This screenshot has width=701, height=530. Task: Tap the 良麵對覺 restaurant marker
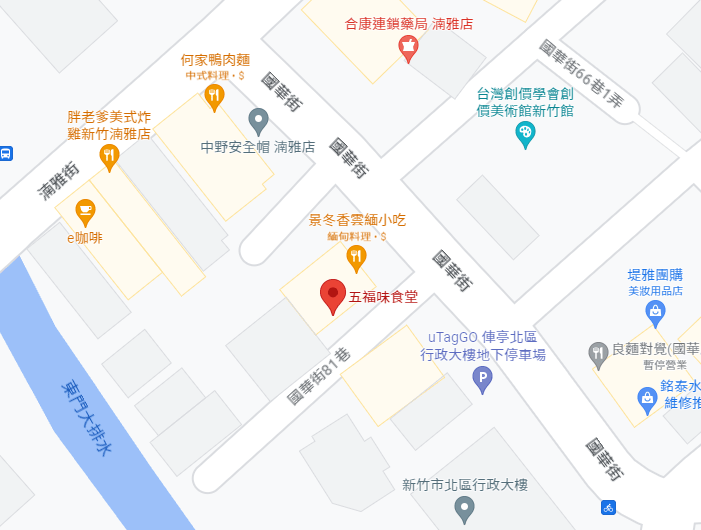[x=598, y=355]
